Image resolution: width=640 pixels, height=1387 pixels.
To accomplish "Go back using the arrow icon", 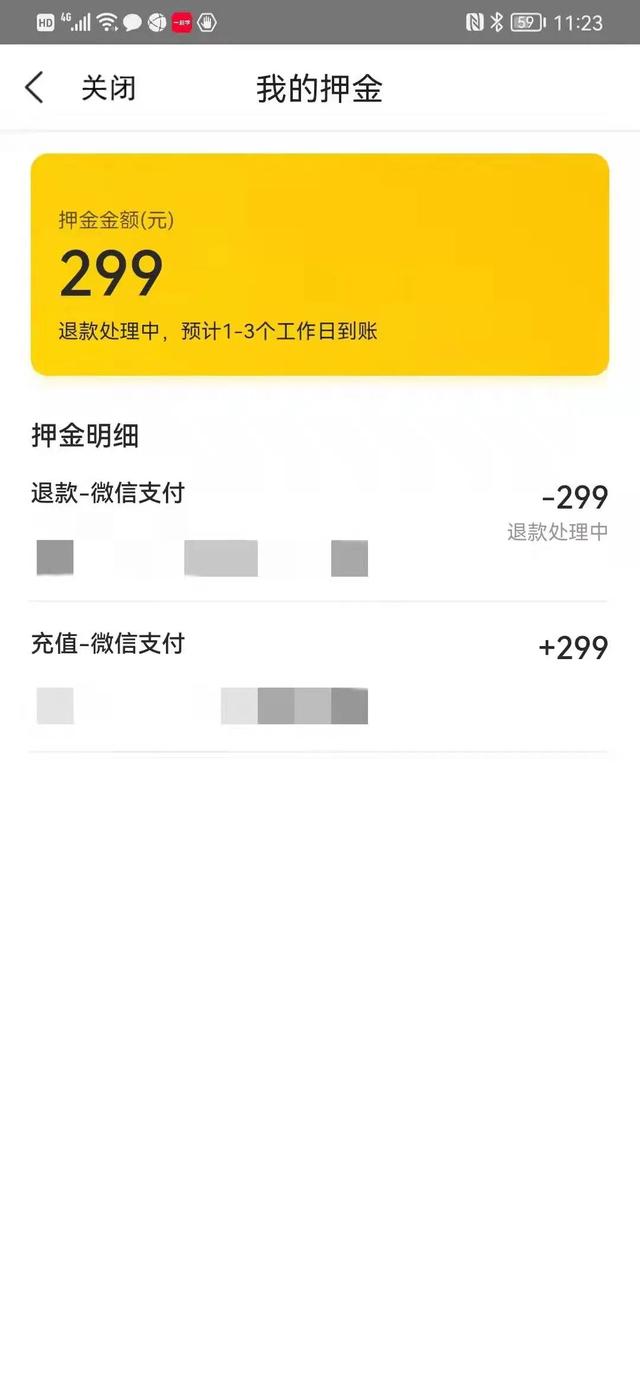I will tap(34, 88).
